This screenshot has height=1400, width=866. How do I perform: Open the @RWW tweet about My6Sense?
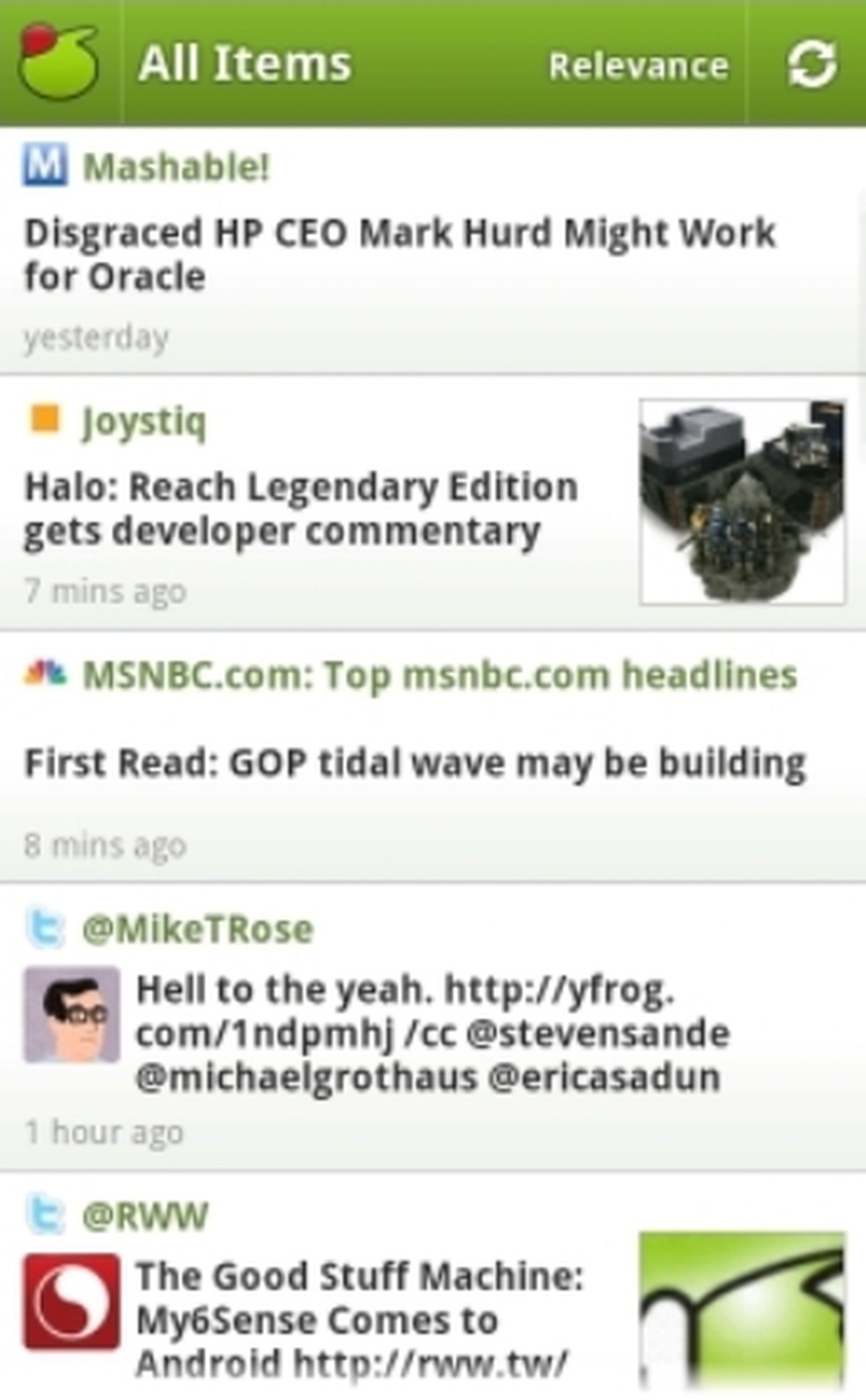point(359,1318)
